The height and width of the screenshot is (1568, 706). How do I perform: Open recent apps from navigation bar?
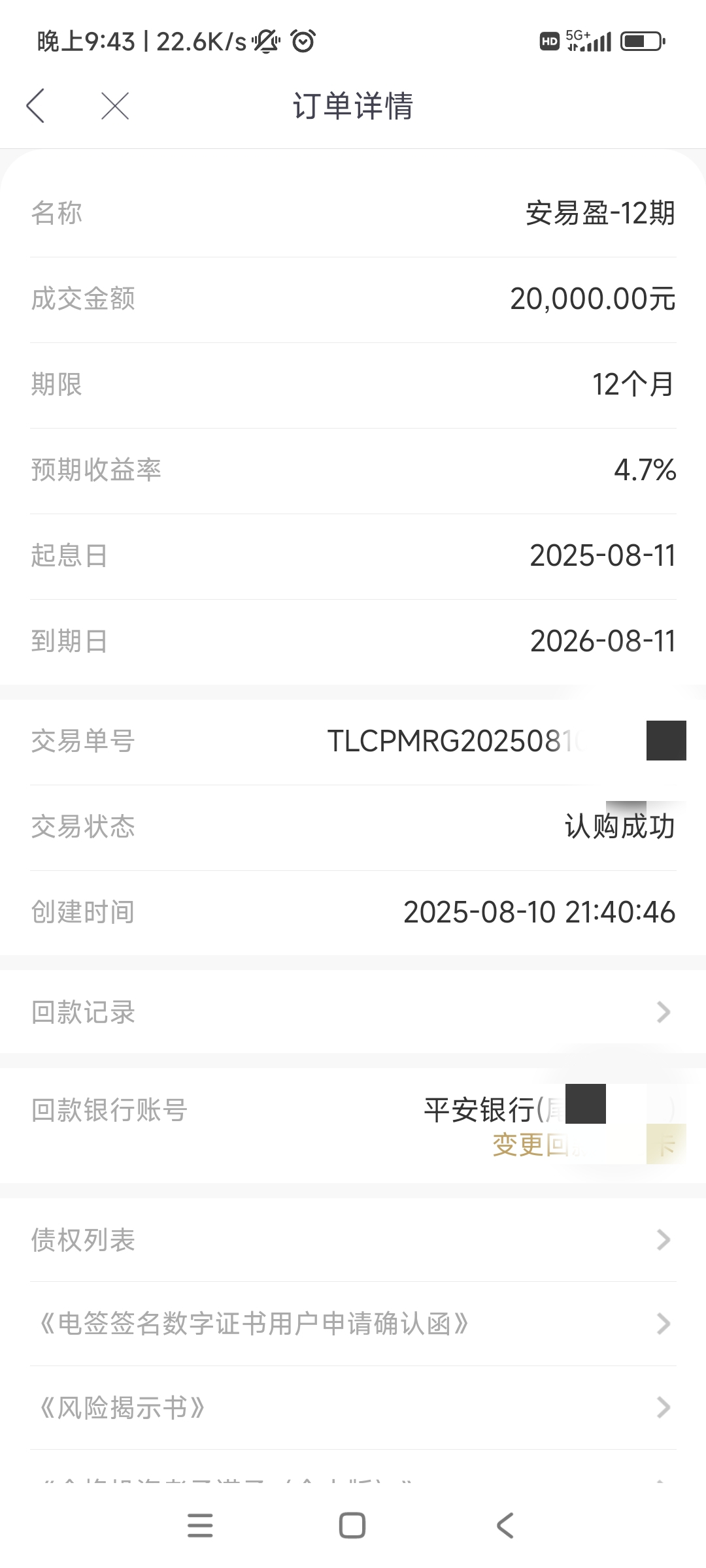click(x=200, y=1526)
